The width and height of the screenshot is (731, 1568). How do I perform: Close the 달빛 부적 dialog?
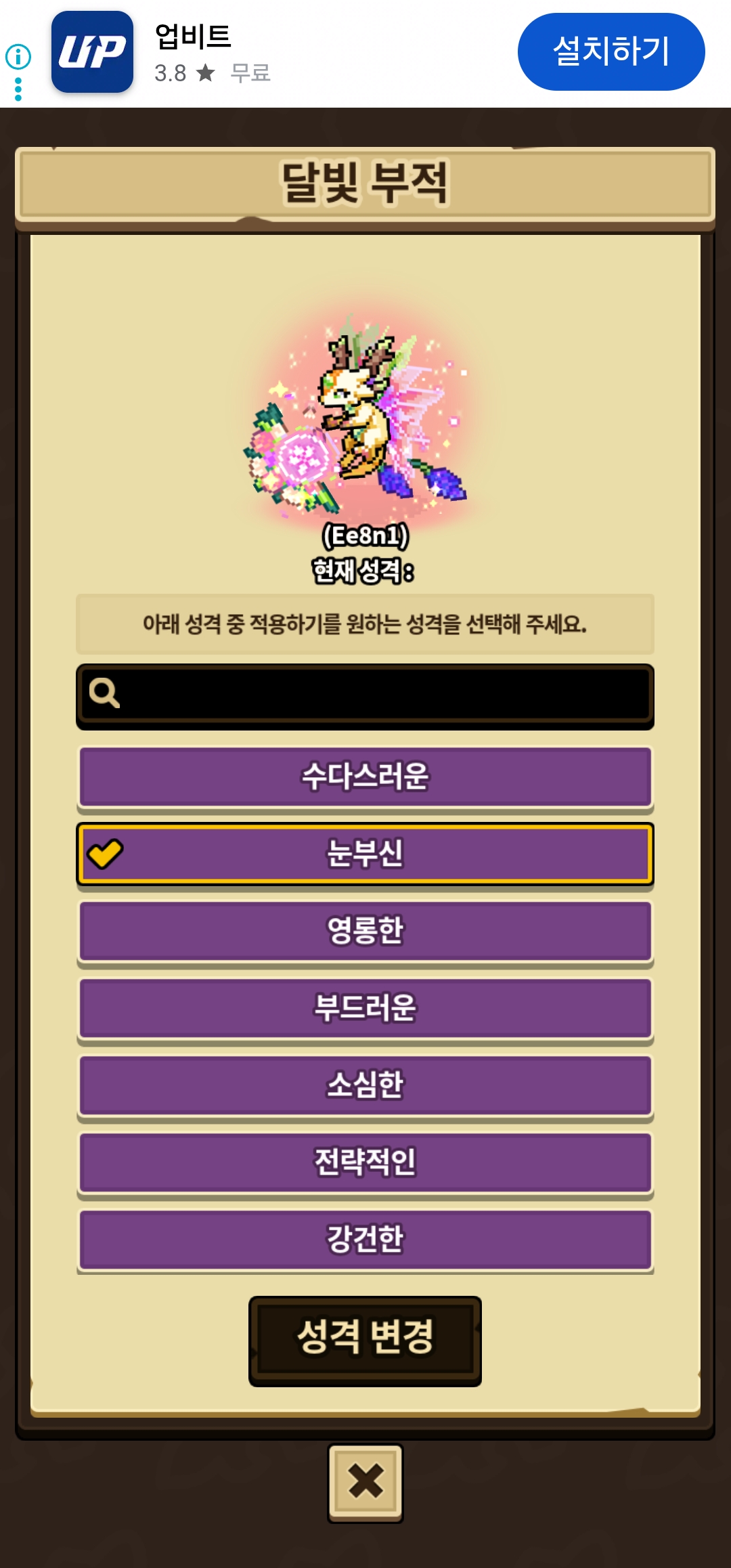pos(365,1483)
